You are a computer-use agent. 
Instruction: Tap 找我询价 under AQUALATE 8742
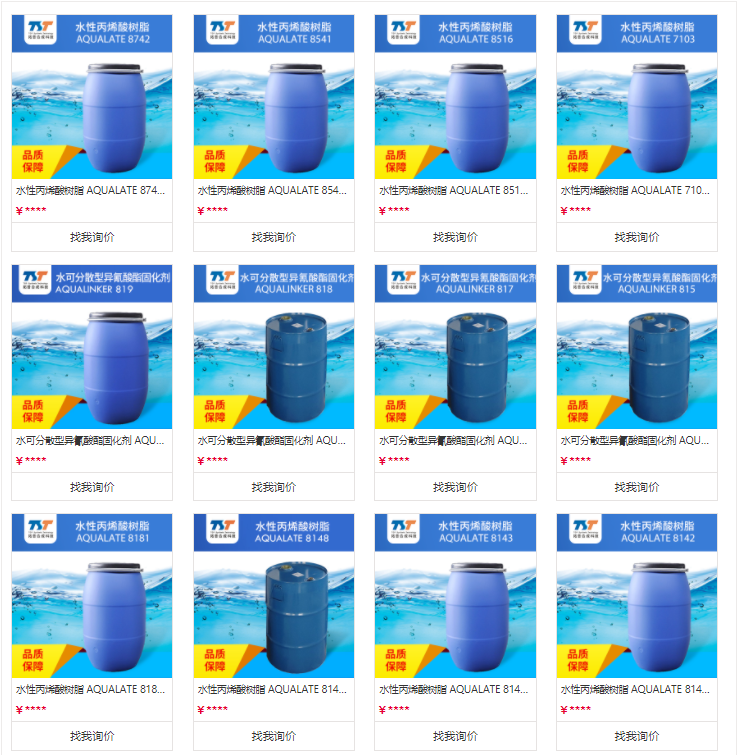tap(92, 237)
